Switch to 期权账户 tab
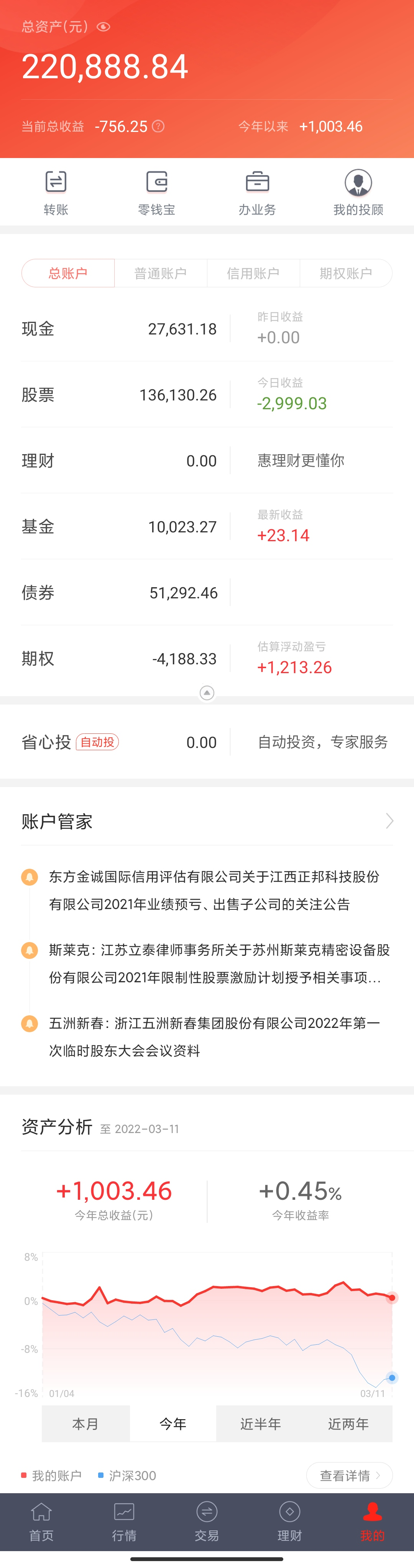 tap(345, 273)
